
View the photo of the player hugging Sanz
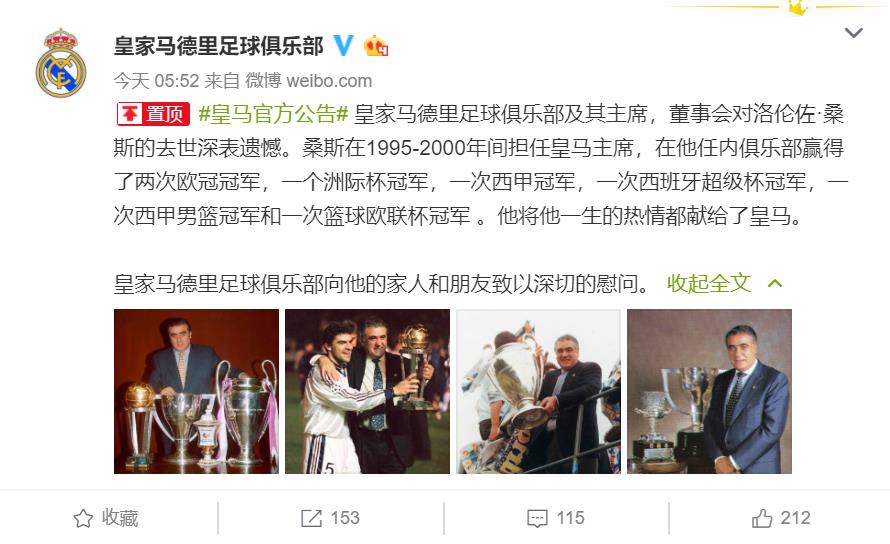[x=367, y=391]
